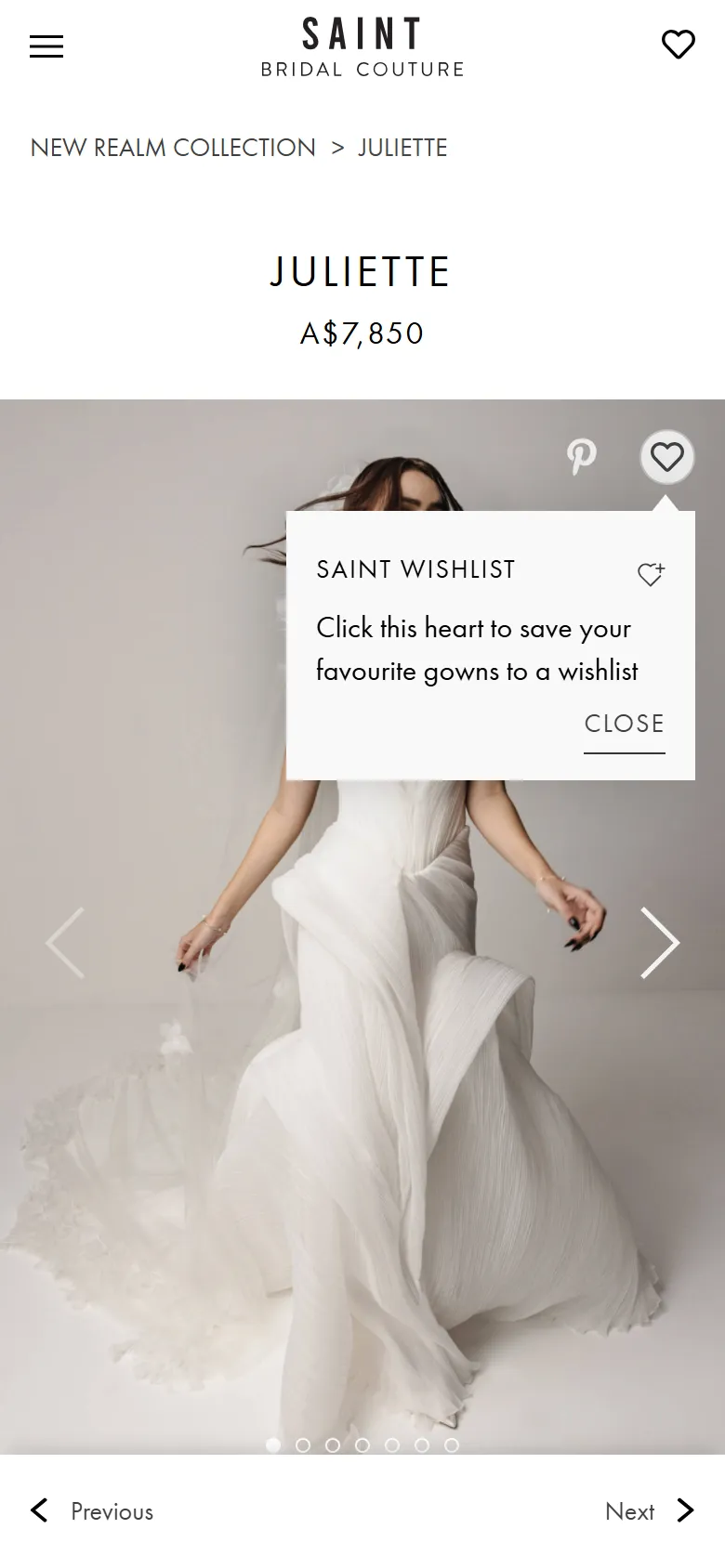Share the gown on Pinterest
Viewport: 725px width, 1568px height.
point(582,456)
